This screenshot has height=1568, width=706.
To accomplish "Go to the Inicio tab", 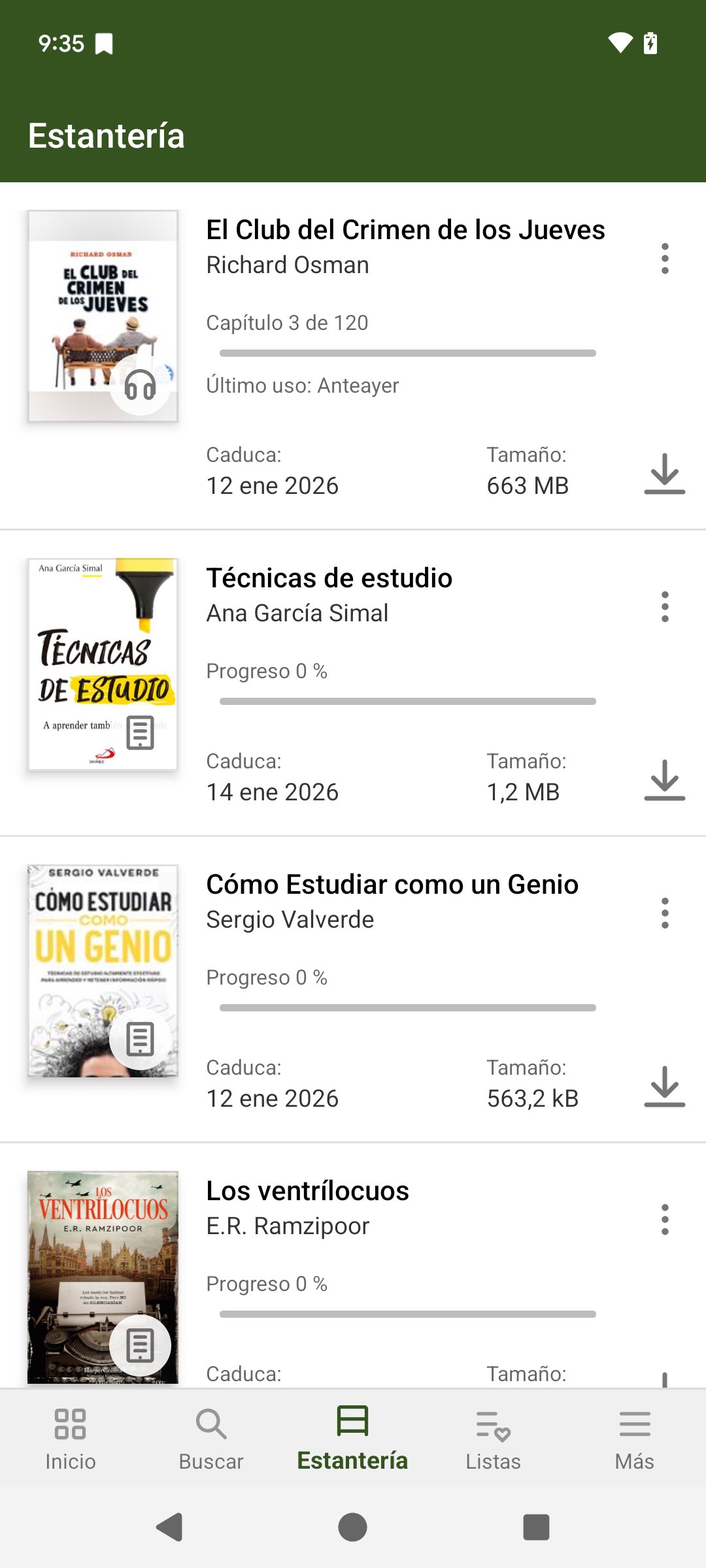I will pyautogui.click(x=71, y=1439).
